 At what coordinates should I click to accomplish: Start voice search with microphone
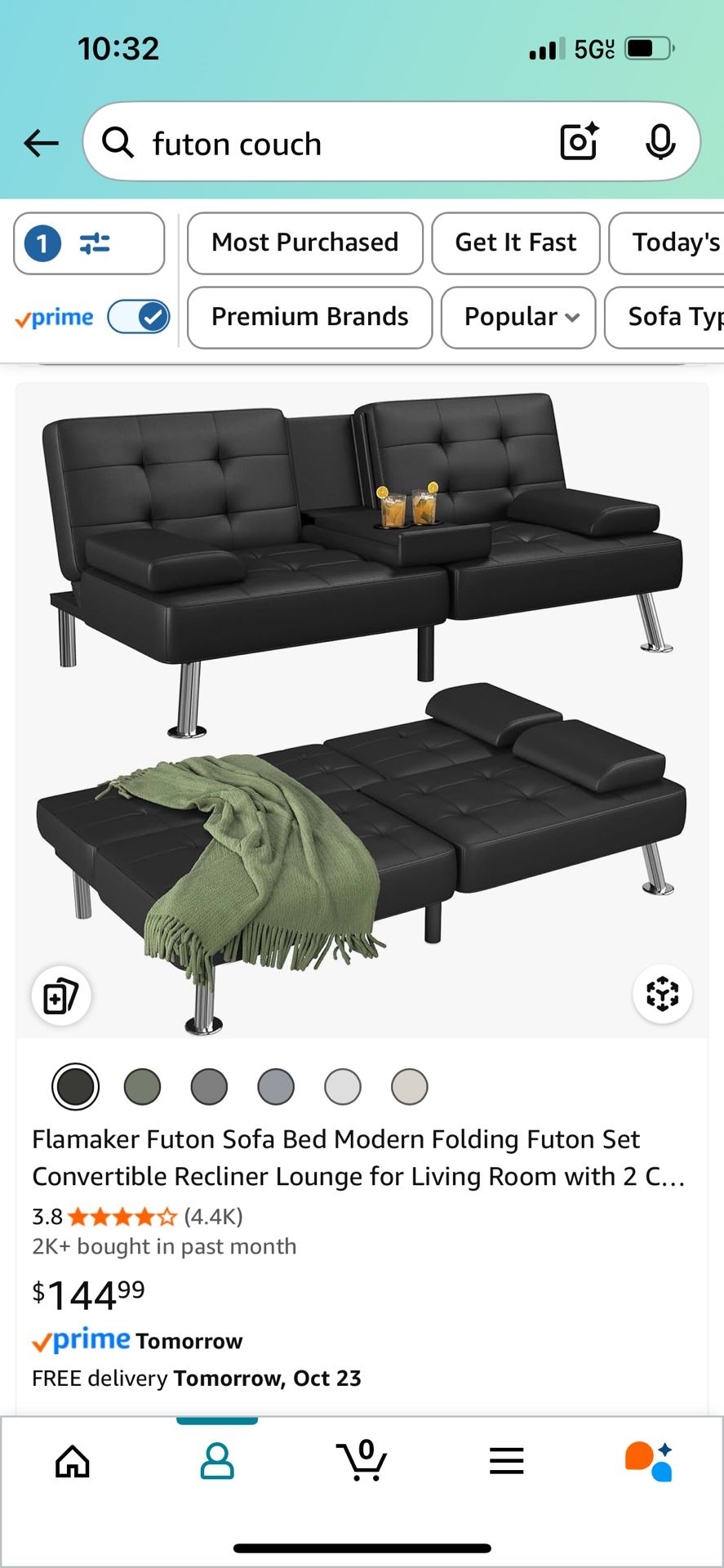point(660,142)
